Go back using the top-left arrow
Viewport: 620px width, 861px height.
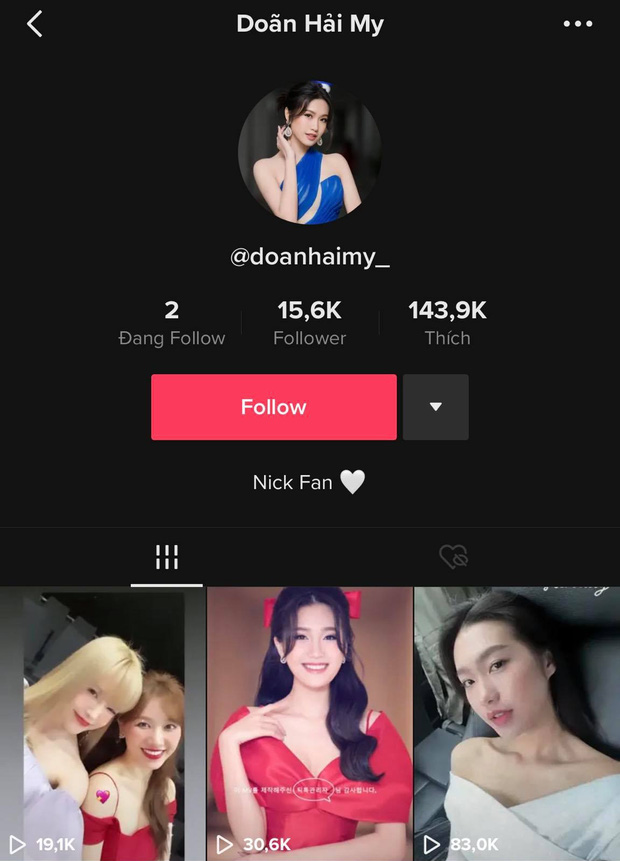[x=35, y=24]
